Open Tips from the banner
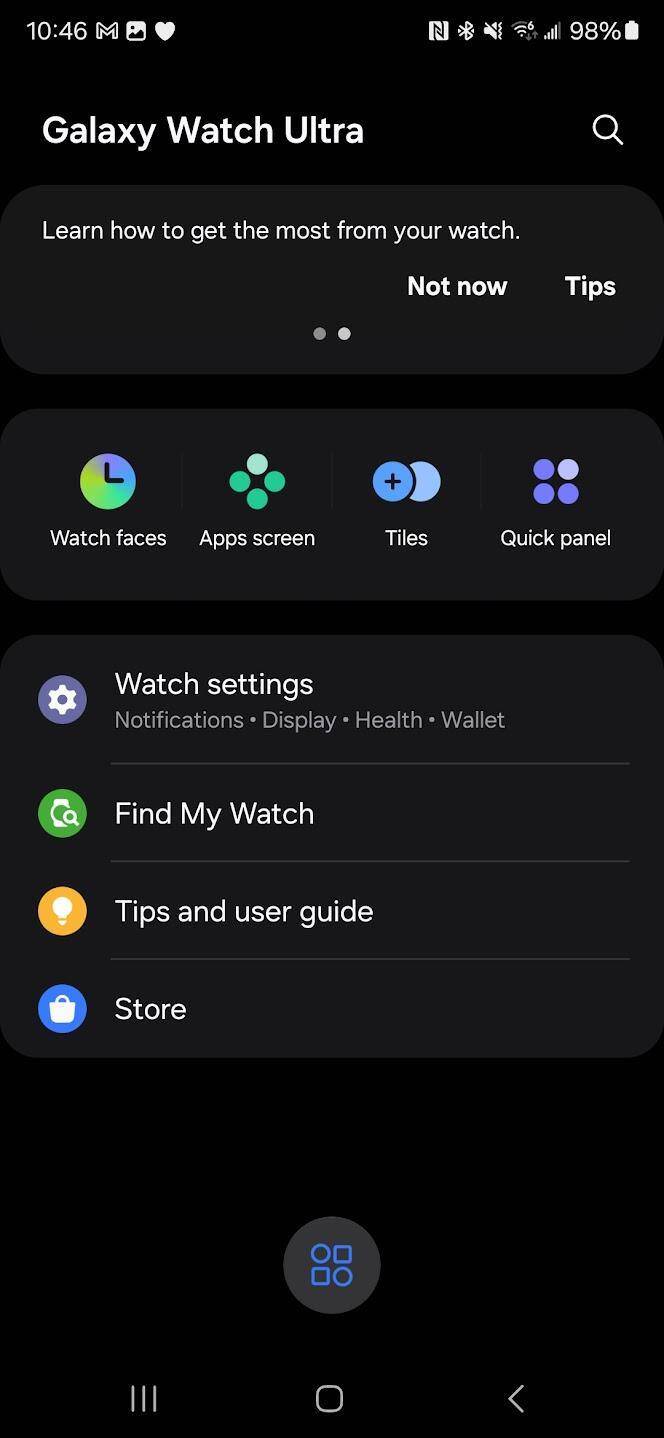 (x=590, y=286)
